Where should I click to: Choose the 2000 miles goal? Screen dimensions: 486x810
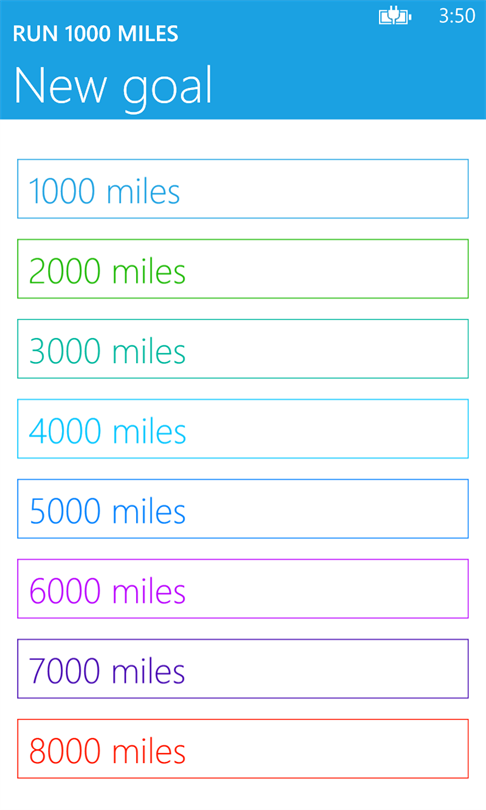pos(243,269)
